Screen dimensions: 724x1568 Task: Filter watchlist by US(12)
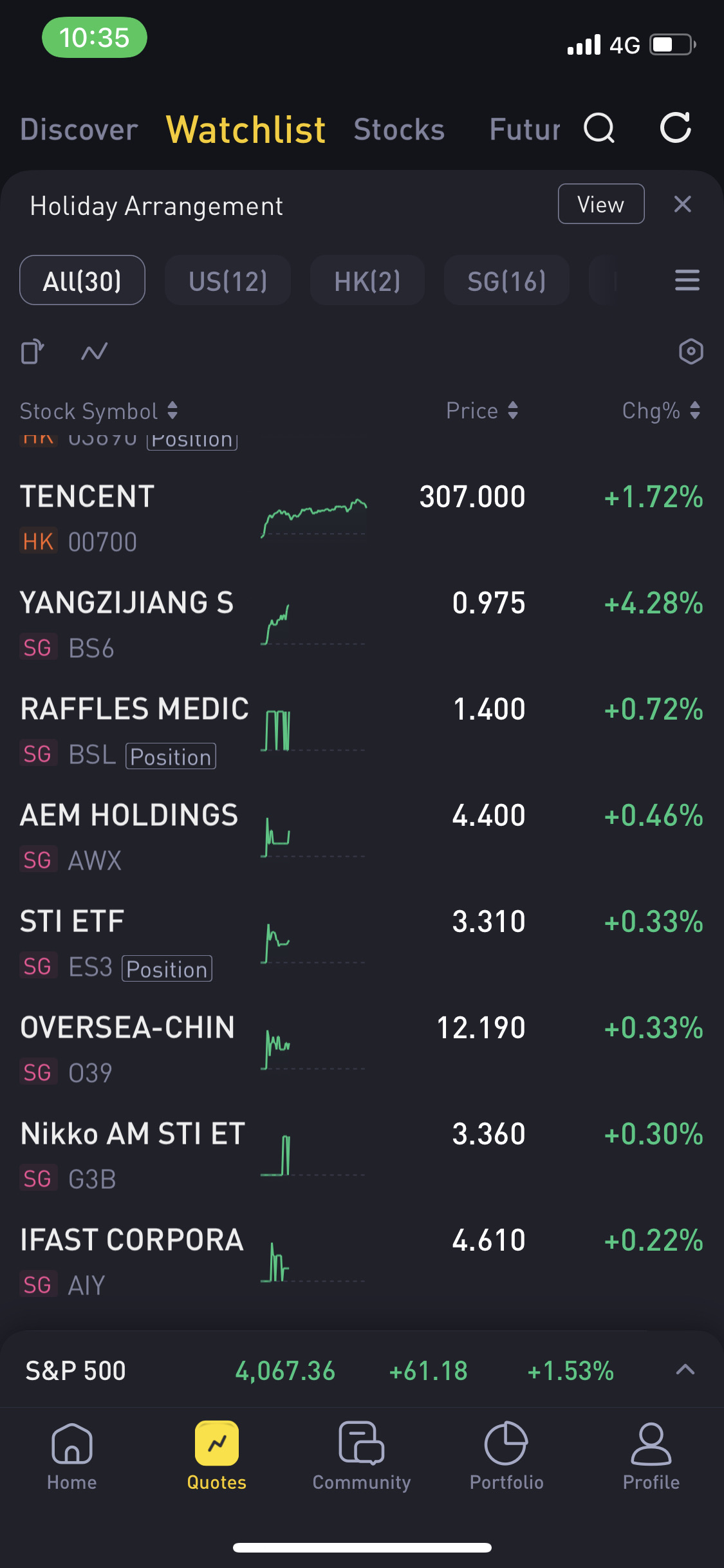[228, 281]
